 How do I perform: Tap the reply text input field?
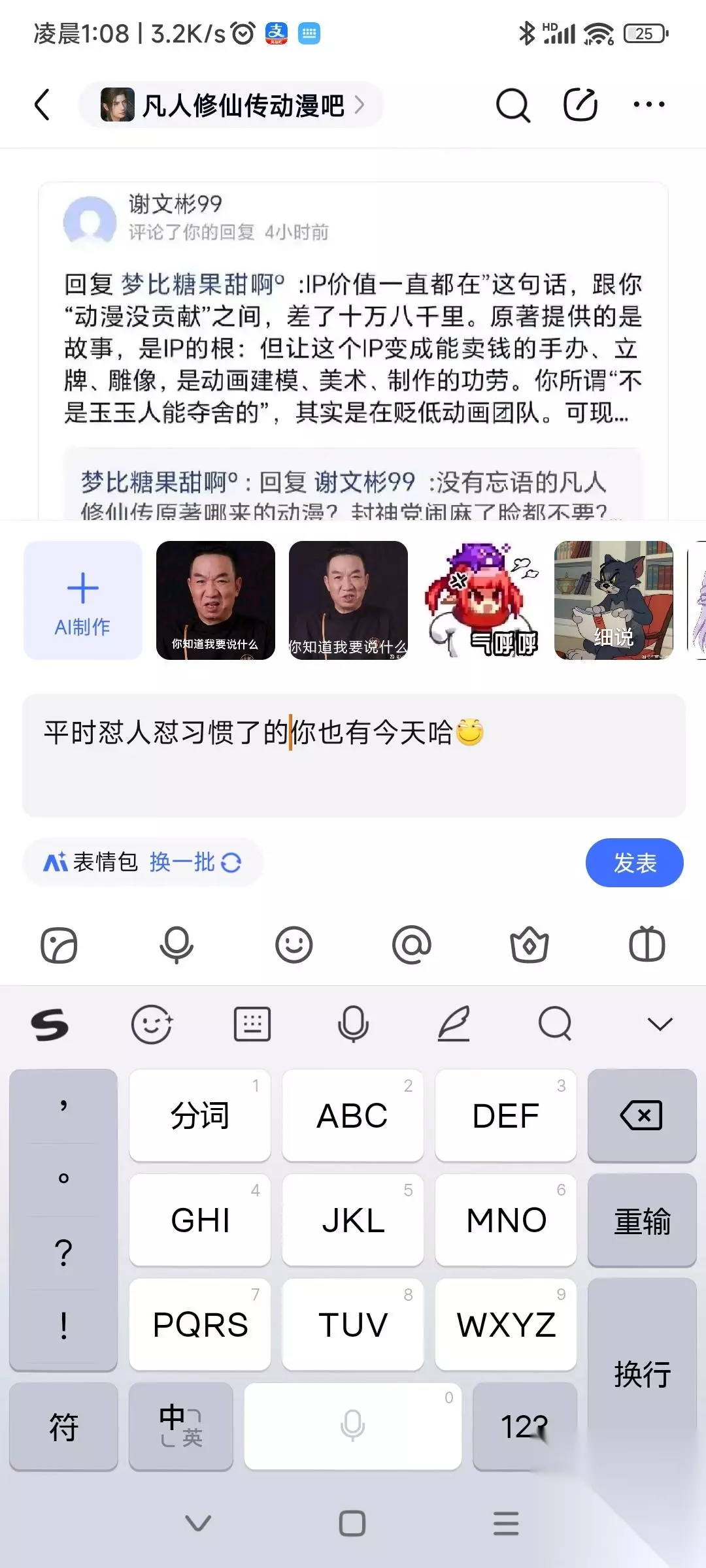click(354, 755)
